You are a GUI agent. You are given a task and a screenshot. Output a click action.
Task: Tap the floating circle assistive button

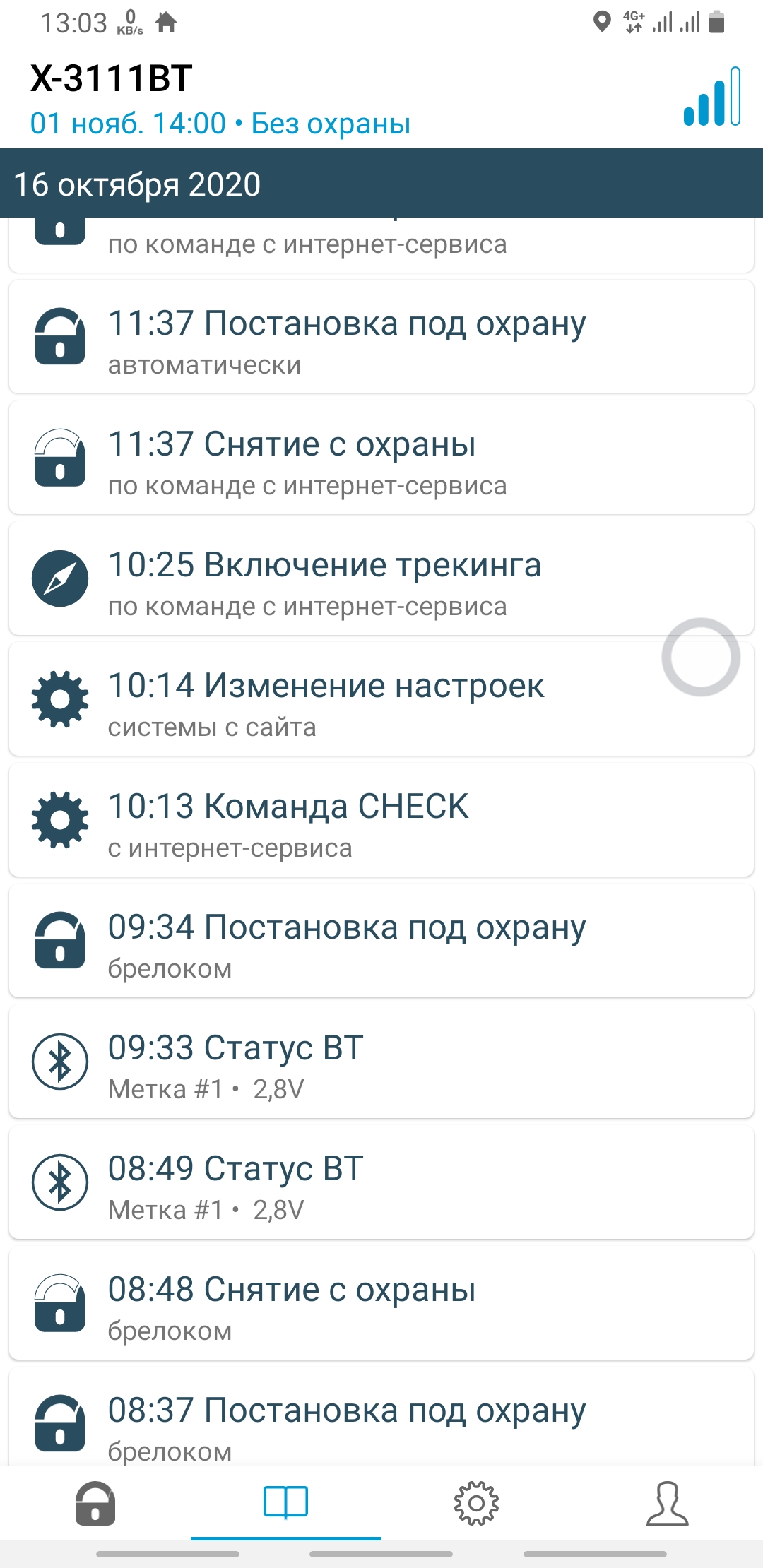[701, 657]
